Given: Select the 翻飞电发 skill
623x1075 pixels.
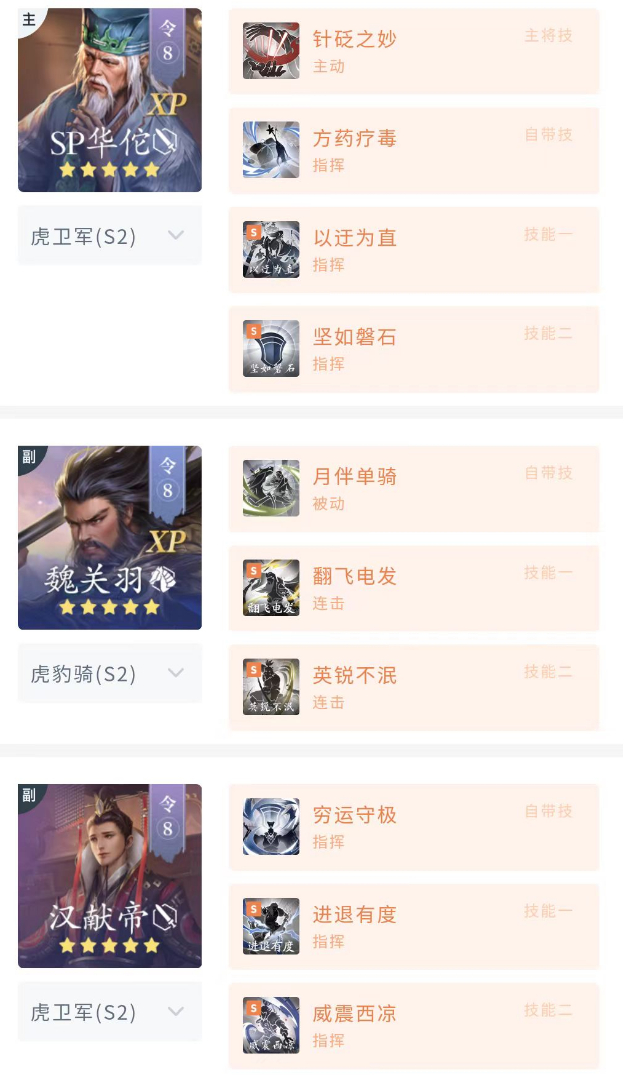Looking at the screenshot, I should click(414, 588).
